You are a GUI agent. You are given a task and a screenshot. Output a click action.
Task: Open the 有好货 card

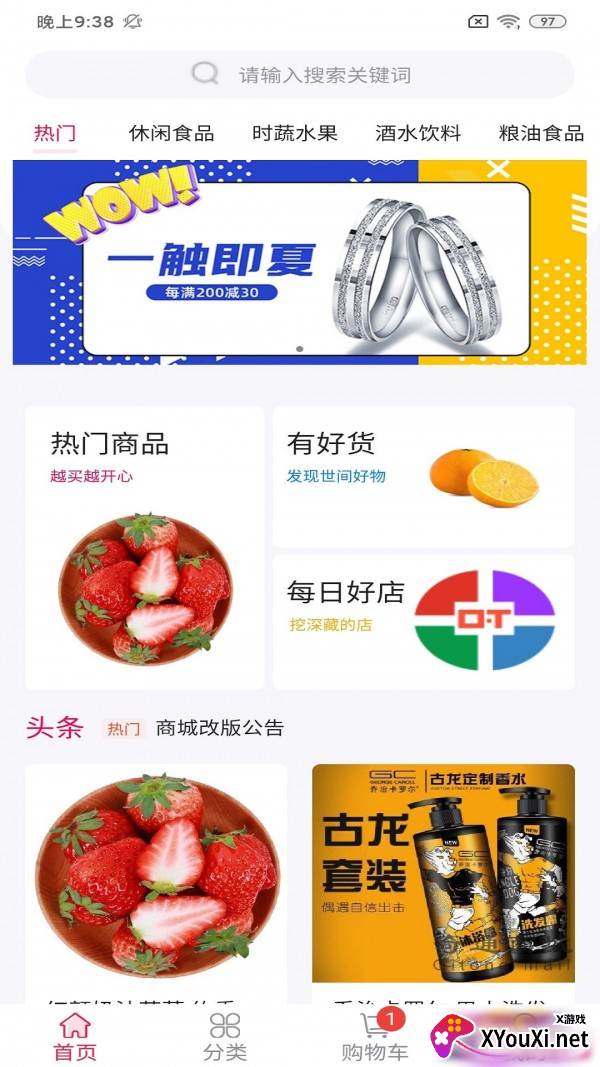424,476
